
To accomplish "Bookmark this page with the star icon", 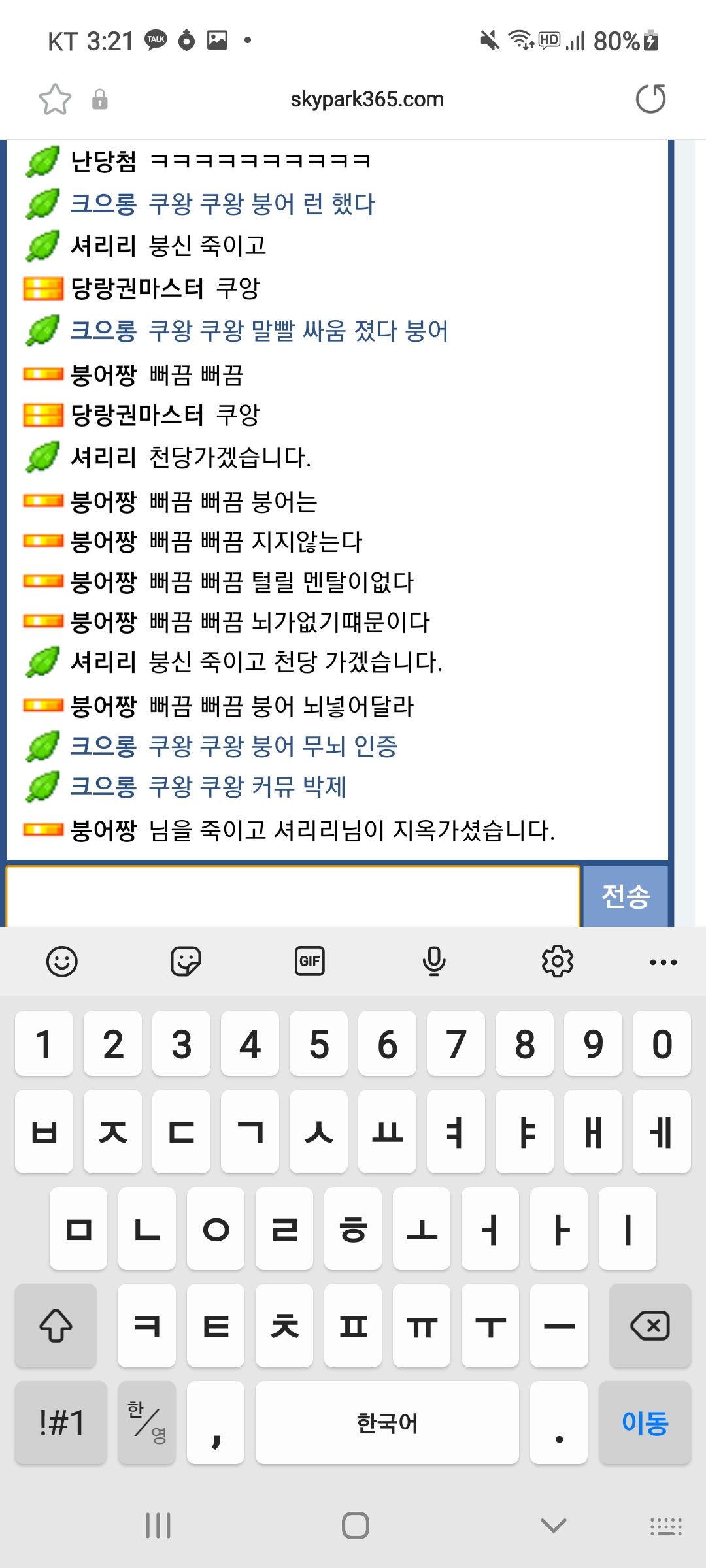I will (55, 99).
